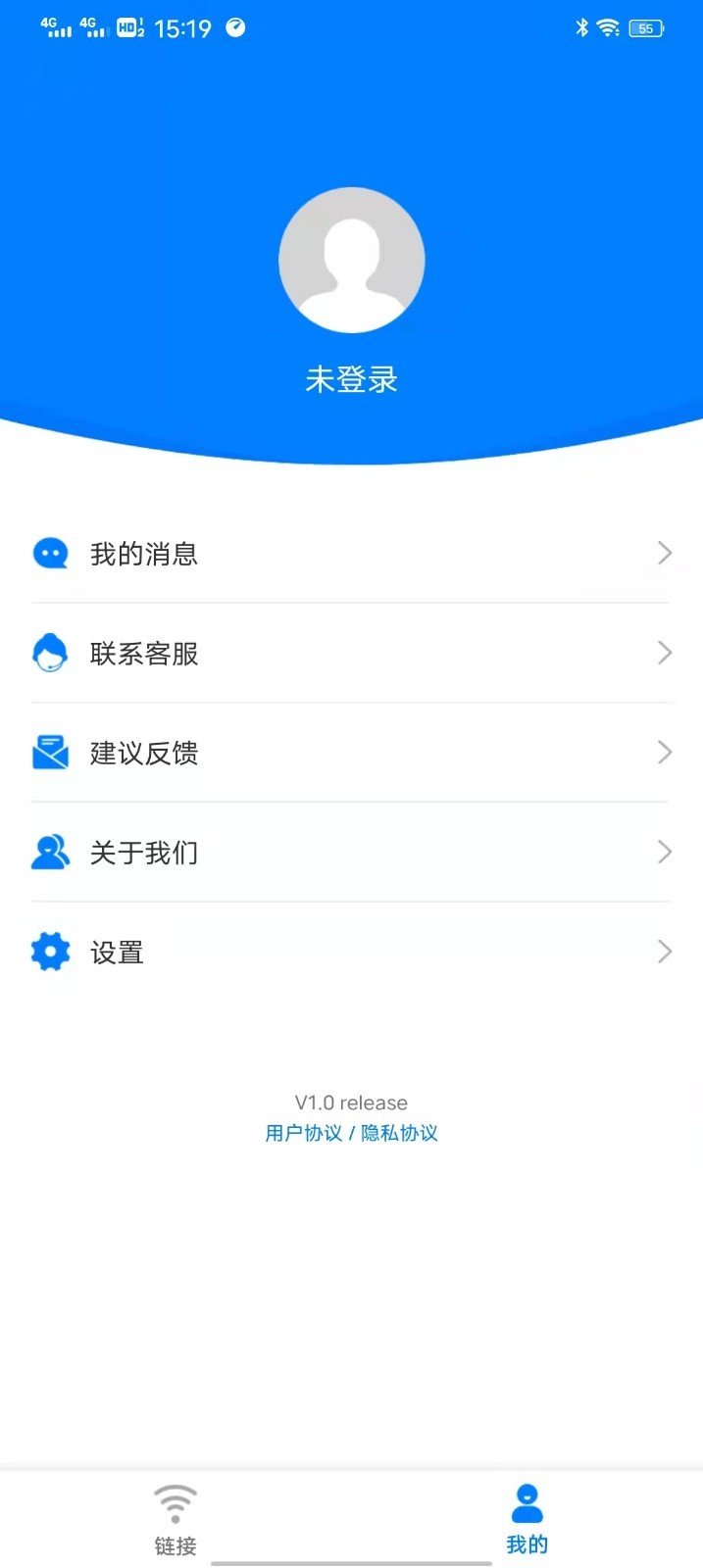Screen dimensions: 703x1568
Task: View the 隐私协议 link
Action: (400, 1133)
